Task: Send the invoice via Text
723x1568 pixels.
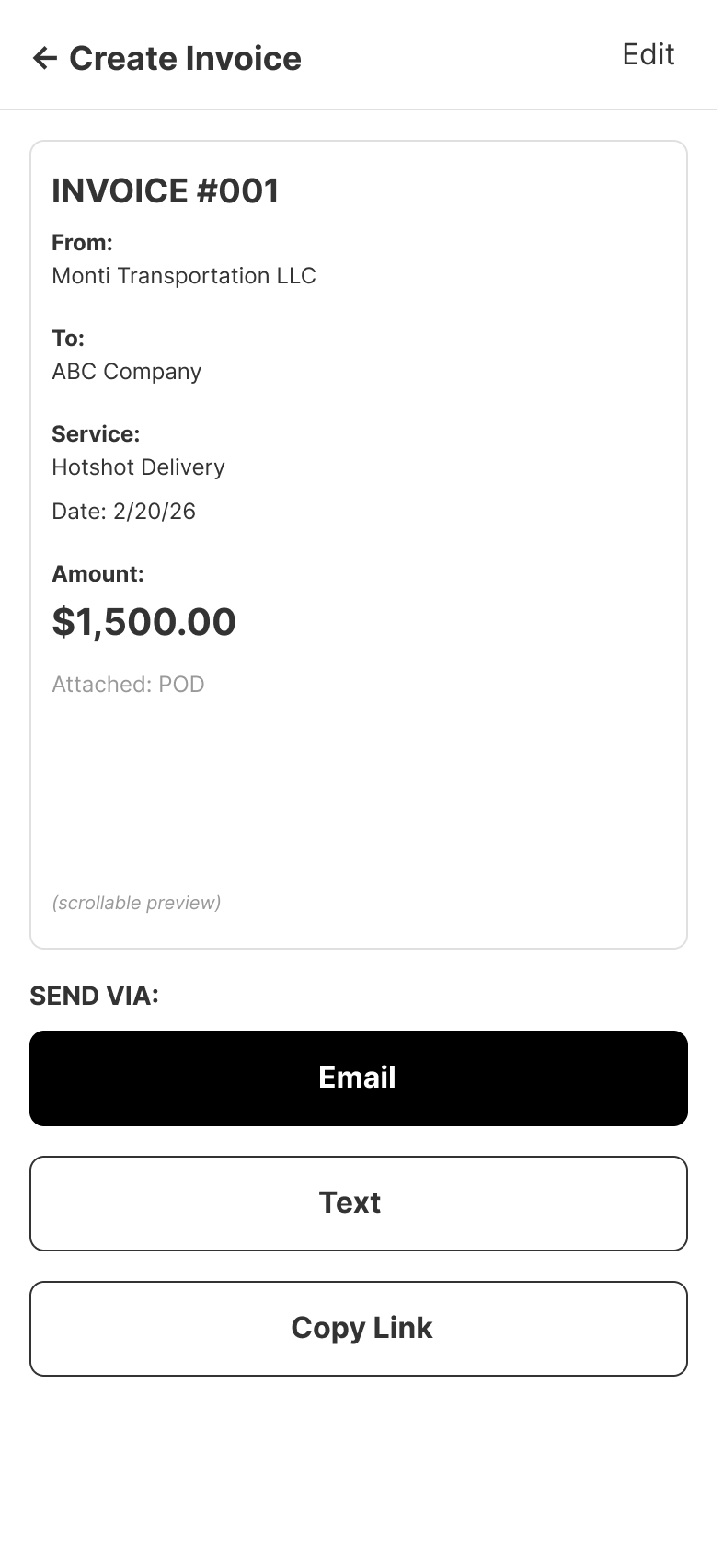Action: pos(359,1203)
